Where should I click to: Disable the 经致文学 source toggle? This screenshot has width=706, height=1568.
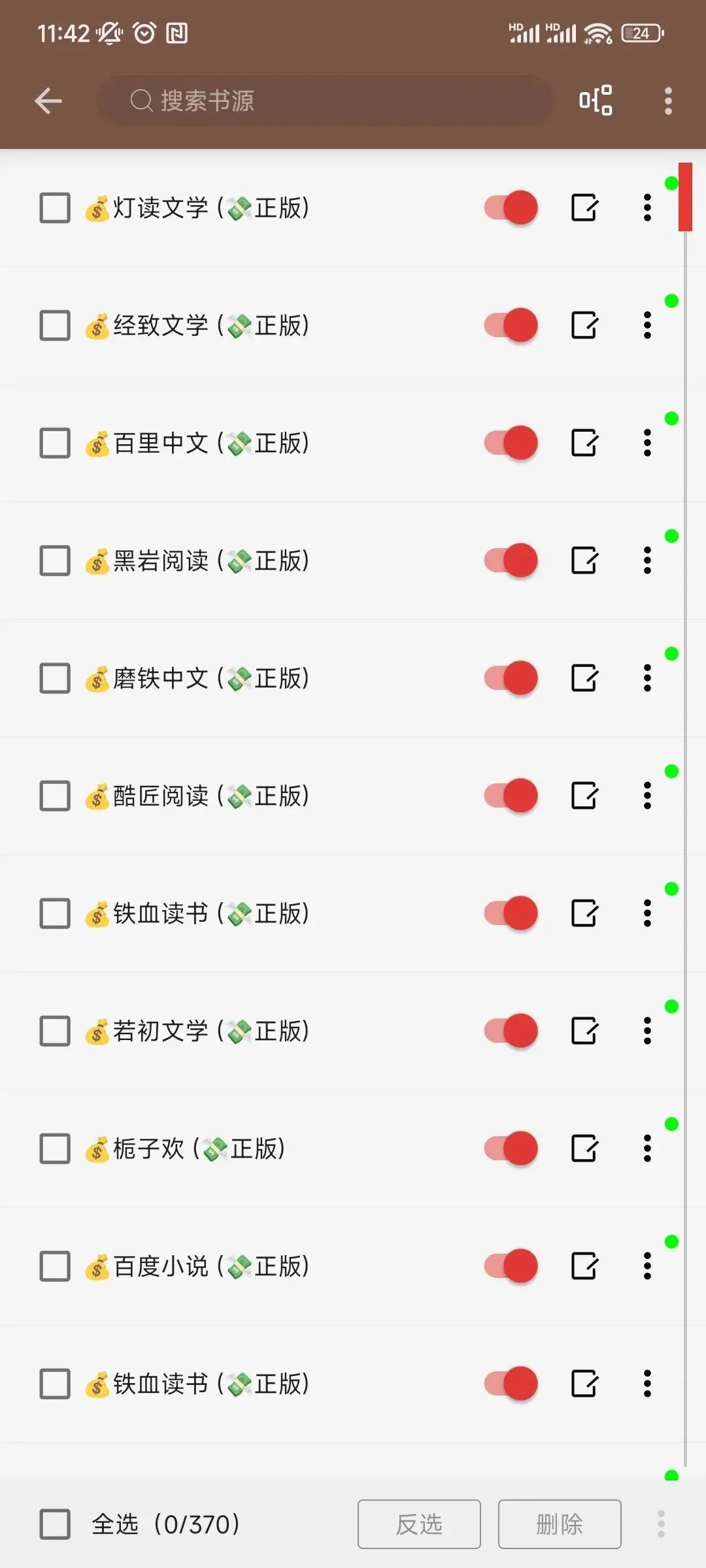pos(511,325)
